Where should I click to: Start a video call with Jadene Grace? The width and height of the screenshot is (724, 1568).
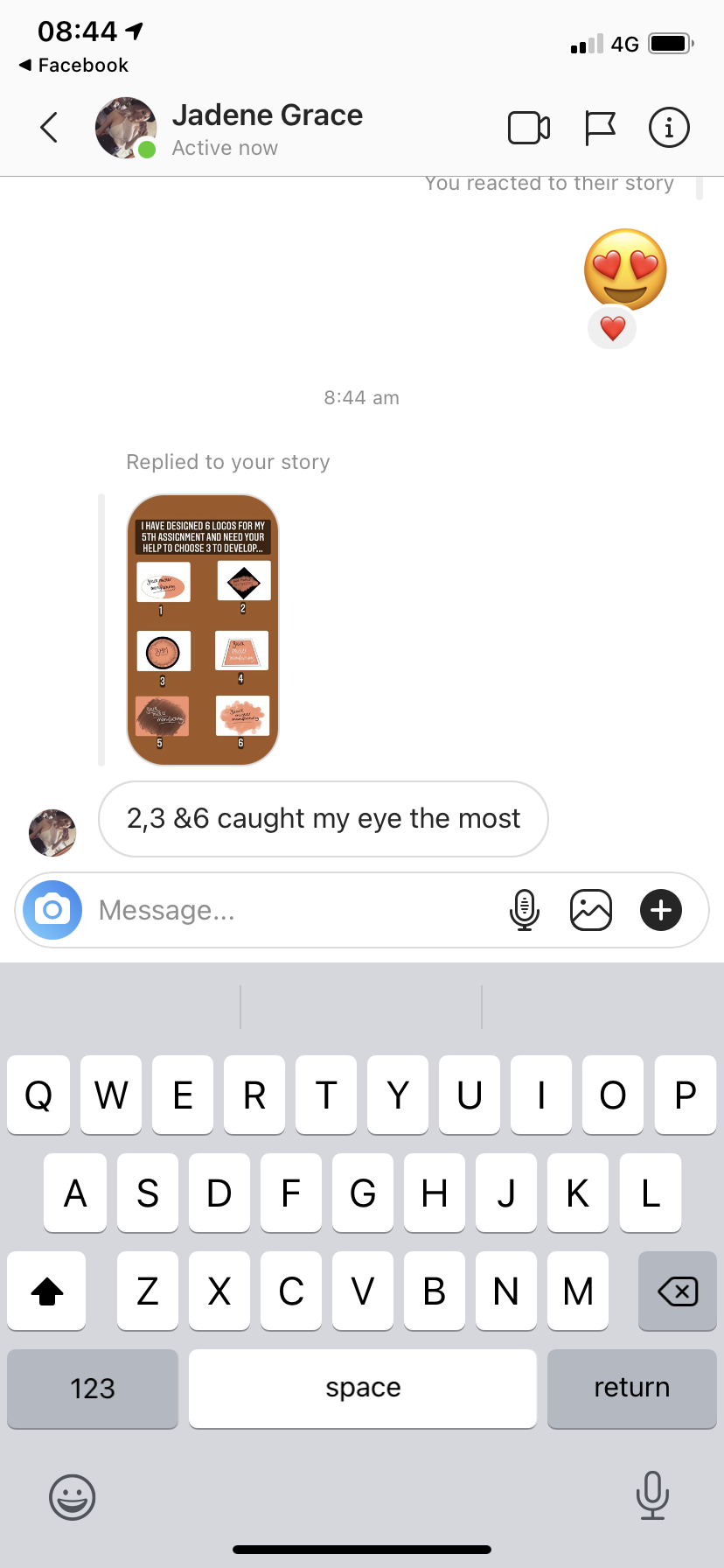tap(529, 128)
